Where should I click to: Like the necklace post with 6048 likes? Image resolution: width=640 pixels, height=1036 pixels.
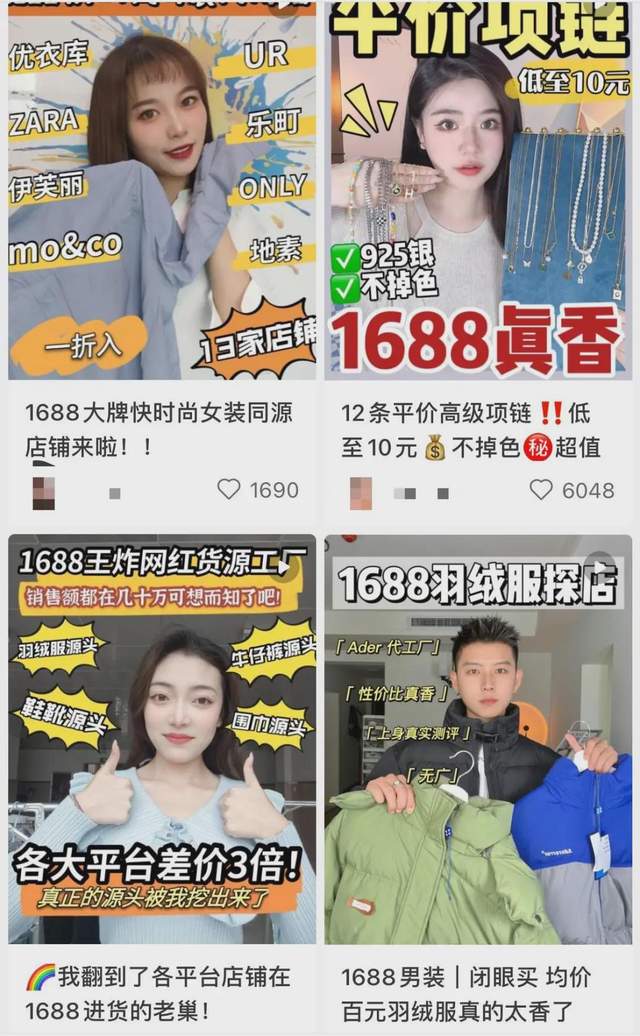click(x=541, y=490)
